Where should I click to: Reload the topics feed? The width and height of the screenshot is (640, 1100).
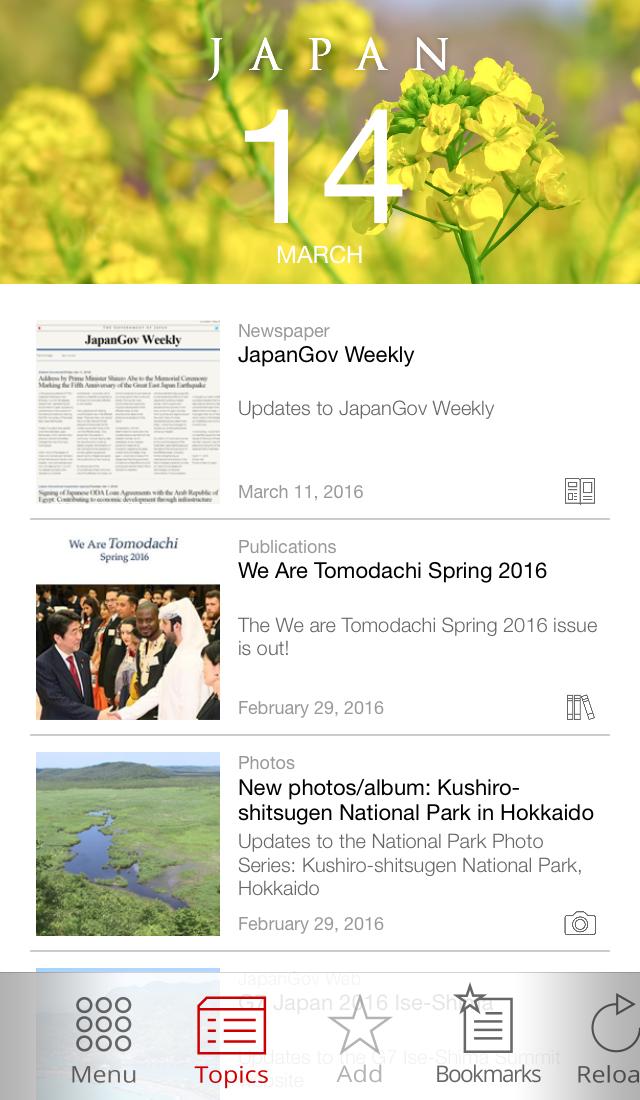[x=612, y=1038]
